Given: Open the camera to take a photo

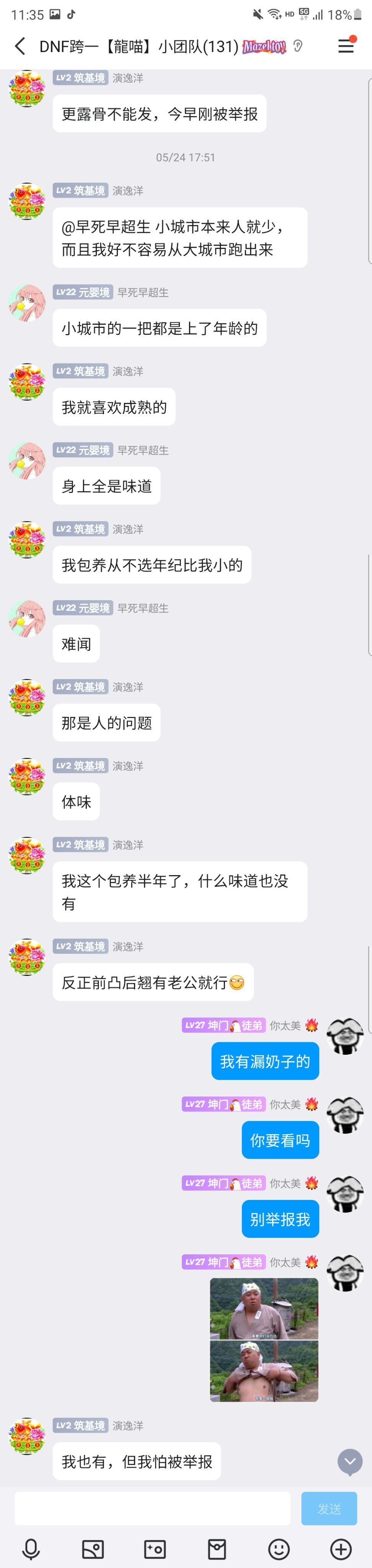Looking at the screenshot, I should (155, 1548).
